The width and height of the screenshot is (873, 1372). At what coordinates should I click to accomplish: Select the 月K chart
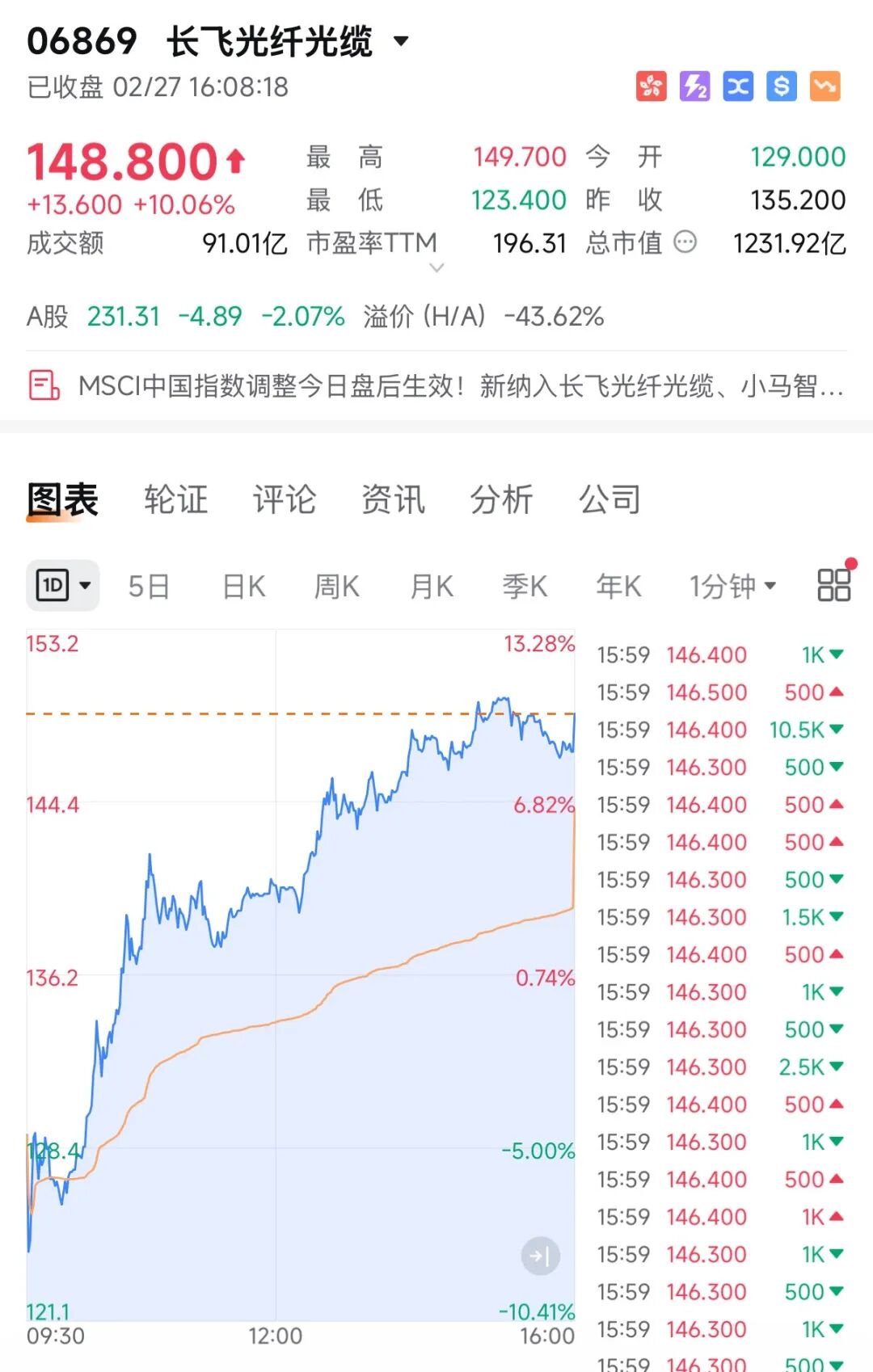tap(432, 586)
